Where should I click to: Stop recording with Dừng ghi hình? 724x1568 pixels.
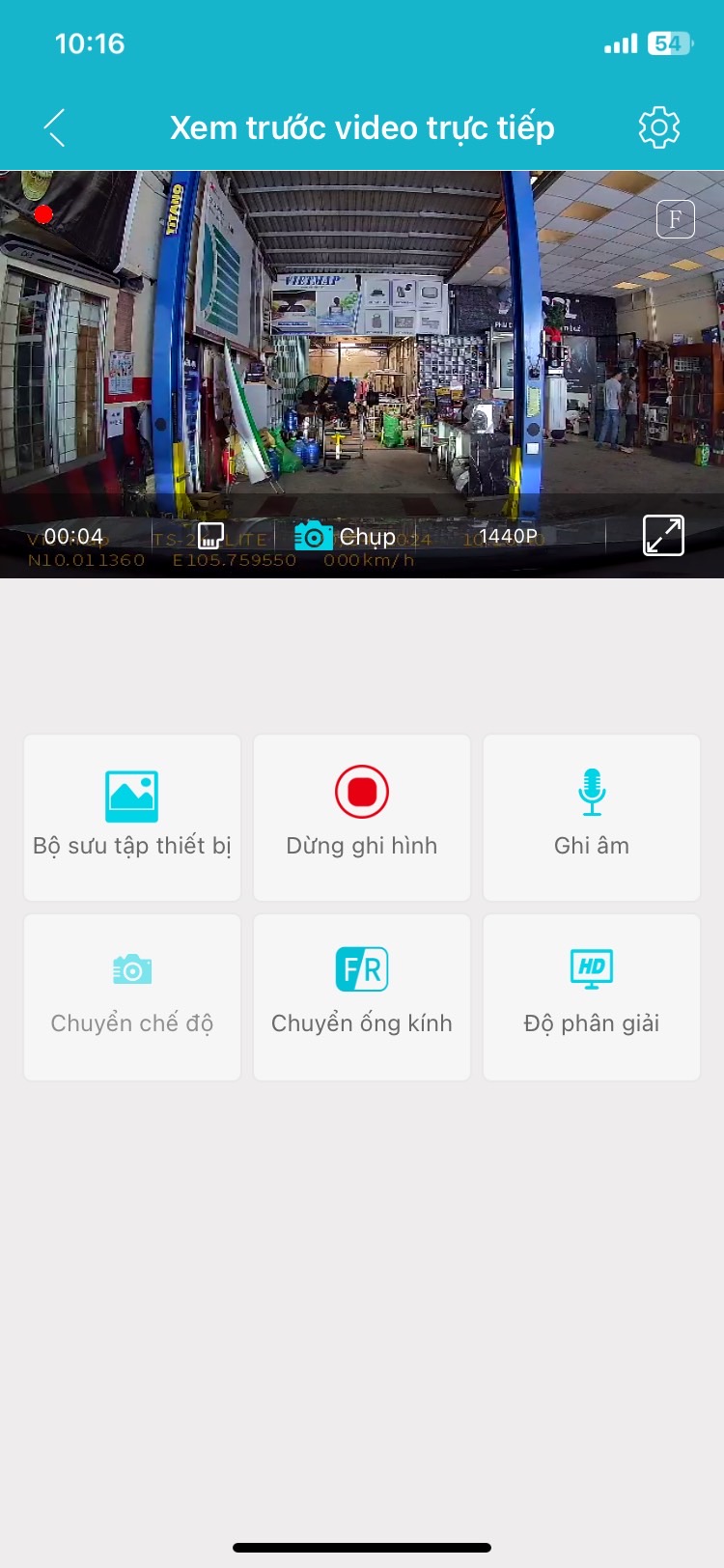pos(362,817)
